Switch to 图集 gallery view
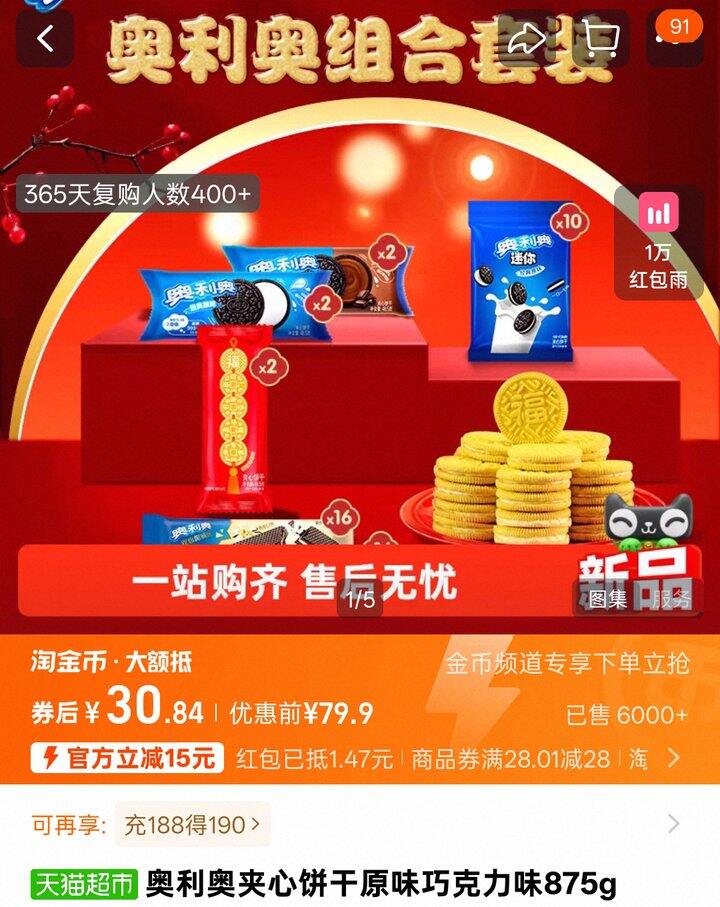The width and height of the screenshot is (720, 907). (608, 599)
